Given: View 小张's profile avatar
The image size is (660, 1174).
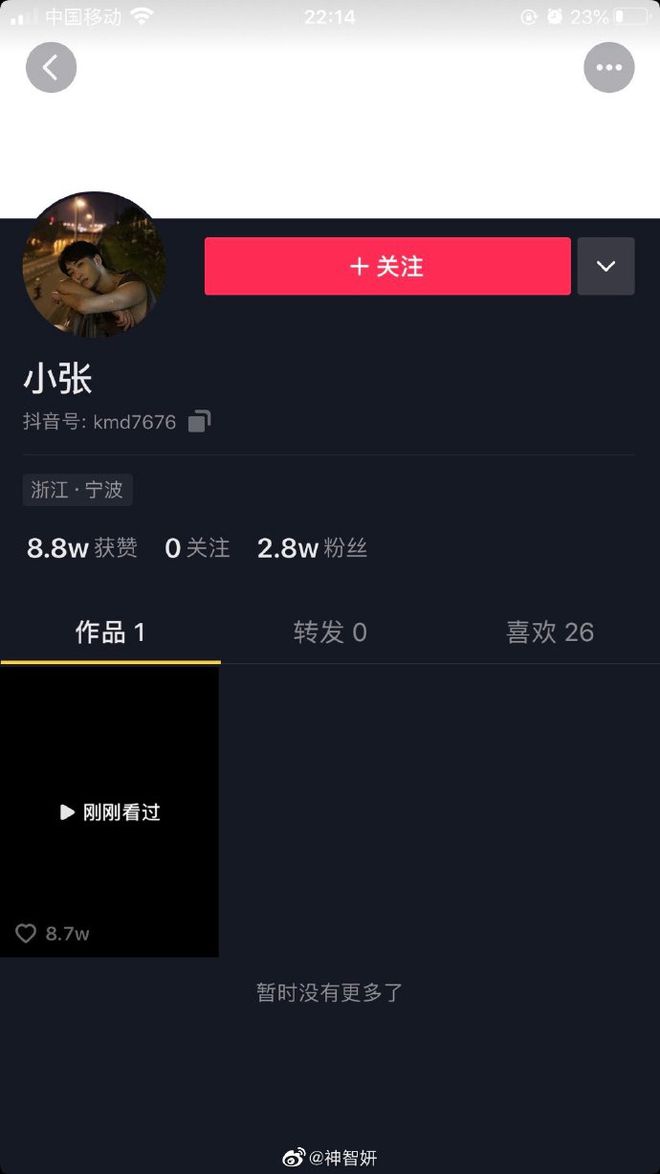Looking at the screenshot, I should [x=95, y=264].
